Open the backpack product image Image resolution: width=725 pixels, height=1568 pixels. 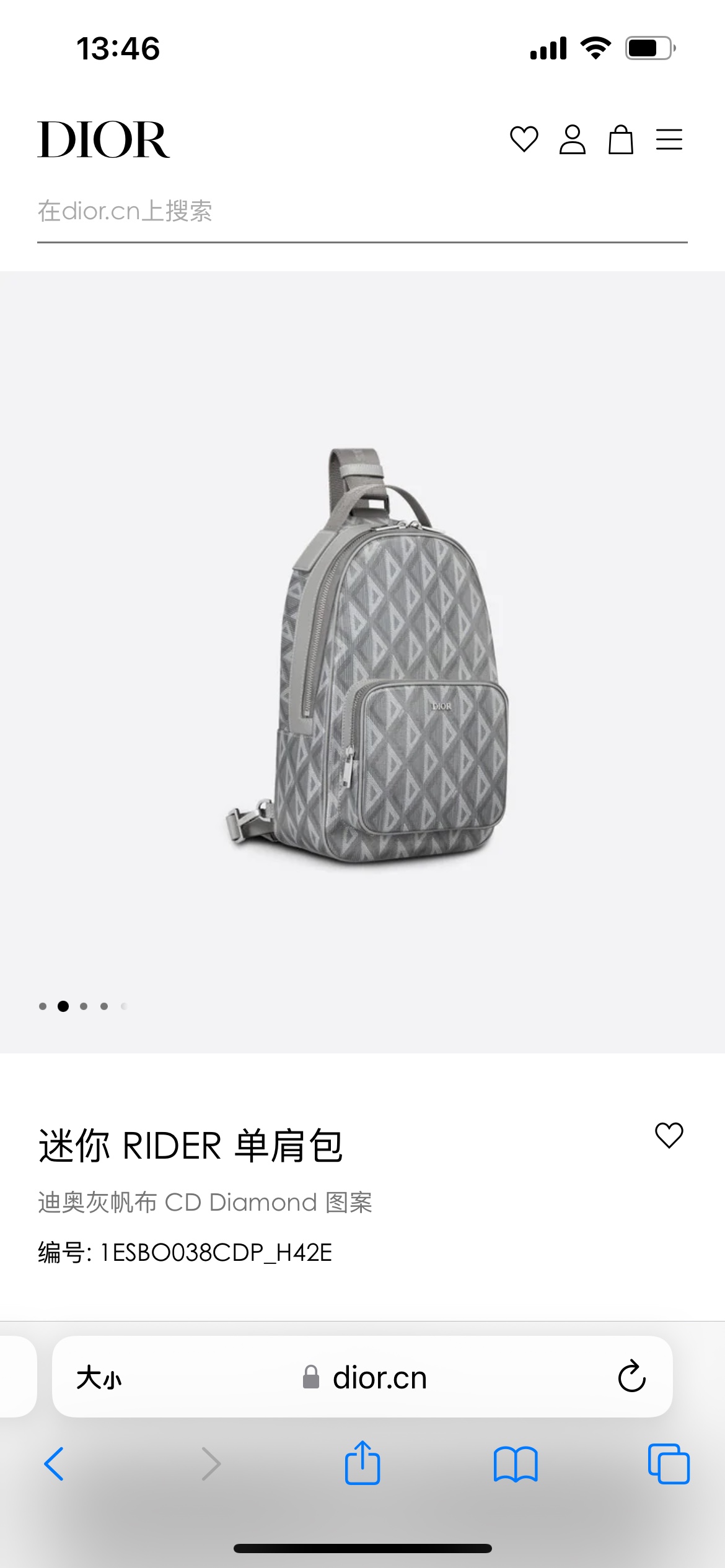[x=367, y=656]
